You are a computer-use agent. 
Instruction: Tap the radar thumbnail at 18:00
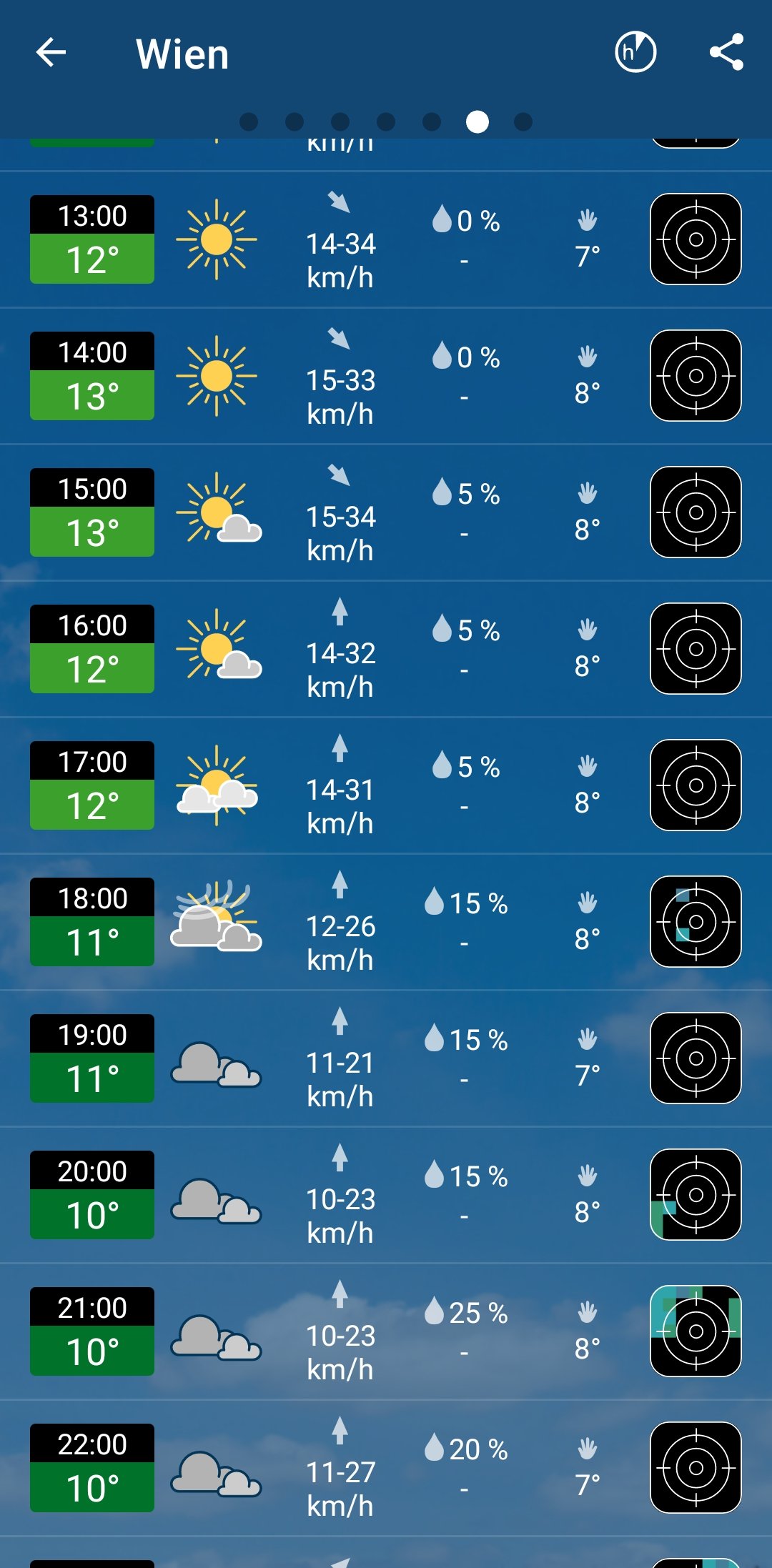click(695, 922)
